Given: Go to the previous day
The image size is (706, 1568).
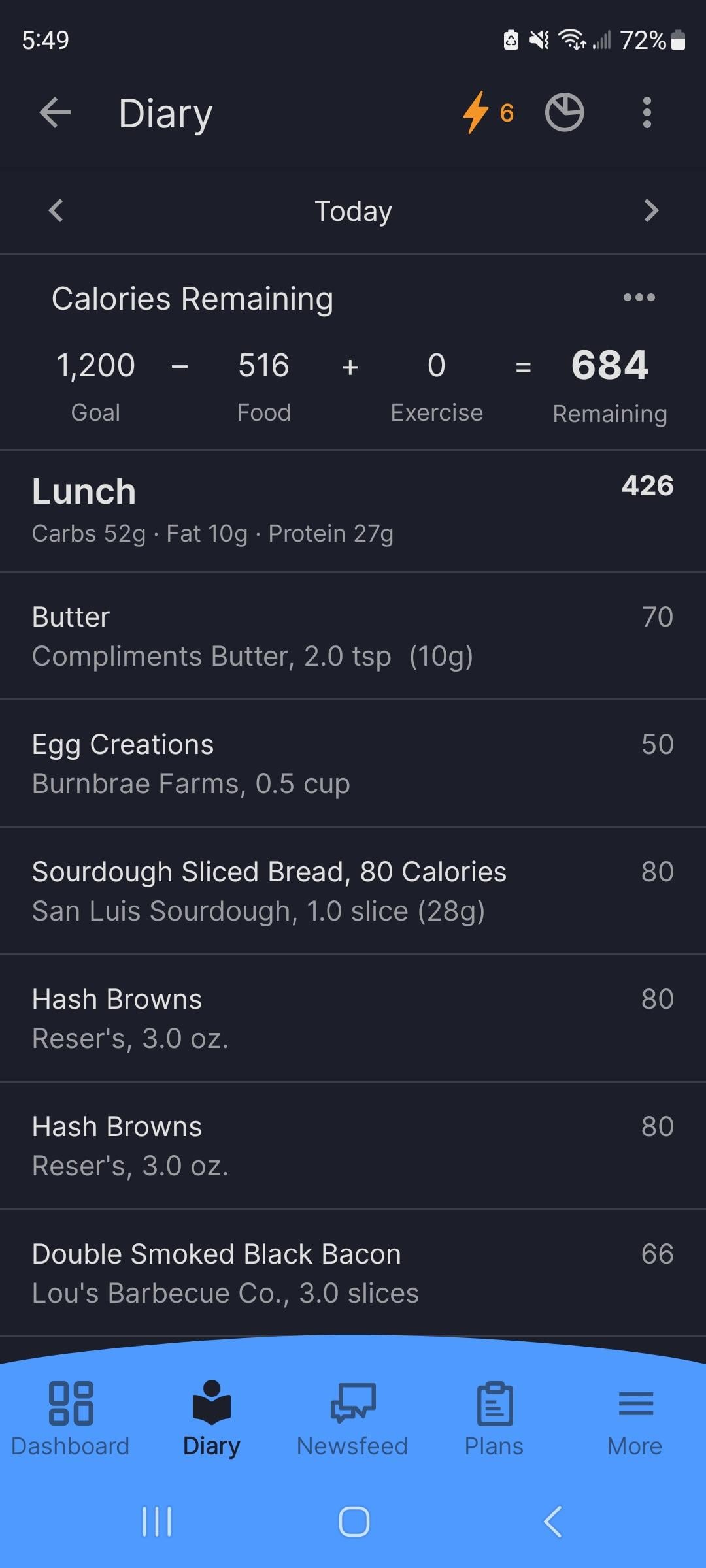Looking at the screenshot, I should (56, 210).
